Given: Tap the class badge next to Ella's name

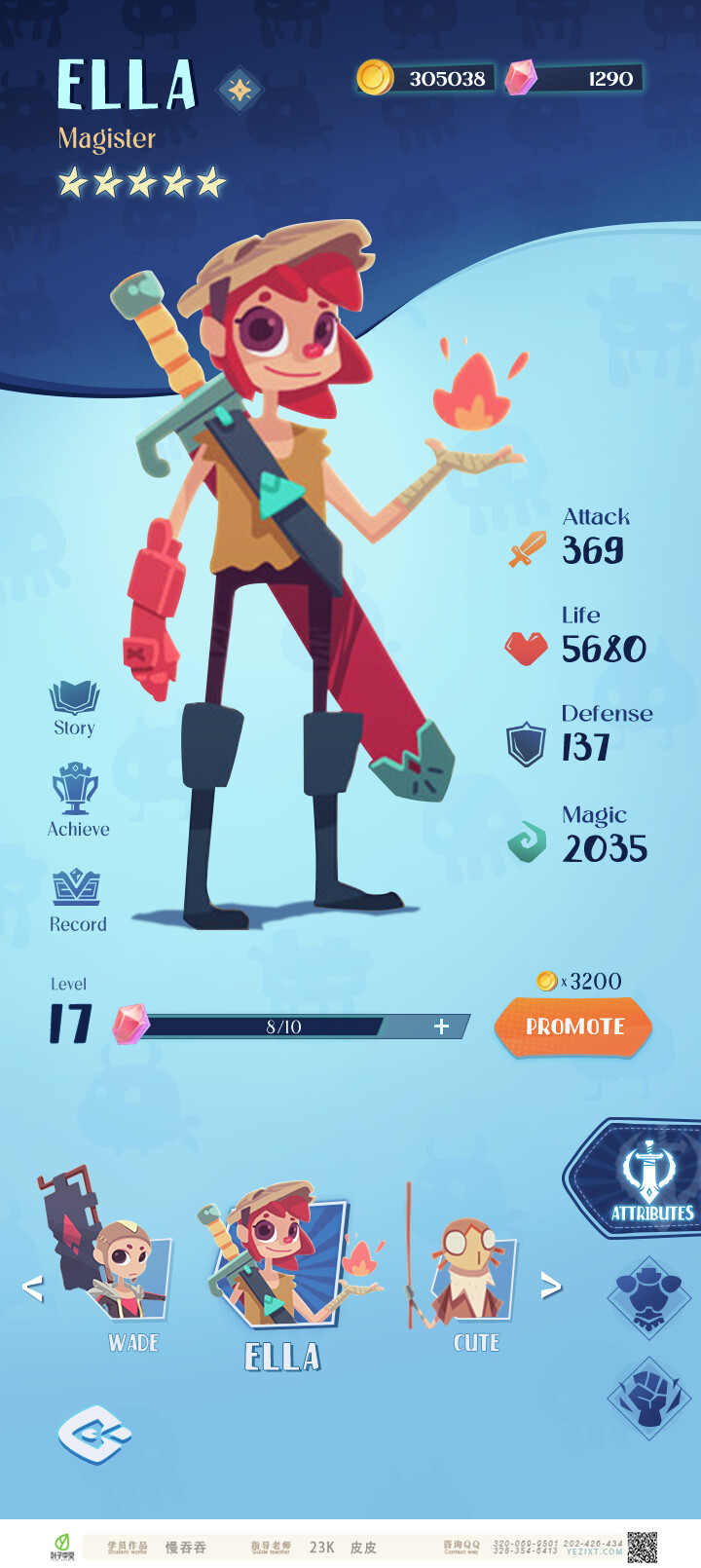Looking at the screenshot, I should 240,91.
